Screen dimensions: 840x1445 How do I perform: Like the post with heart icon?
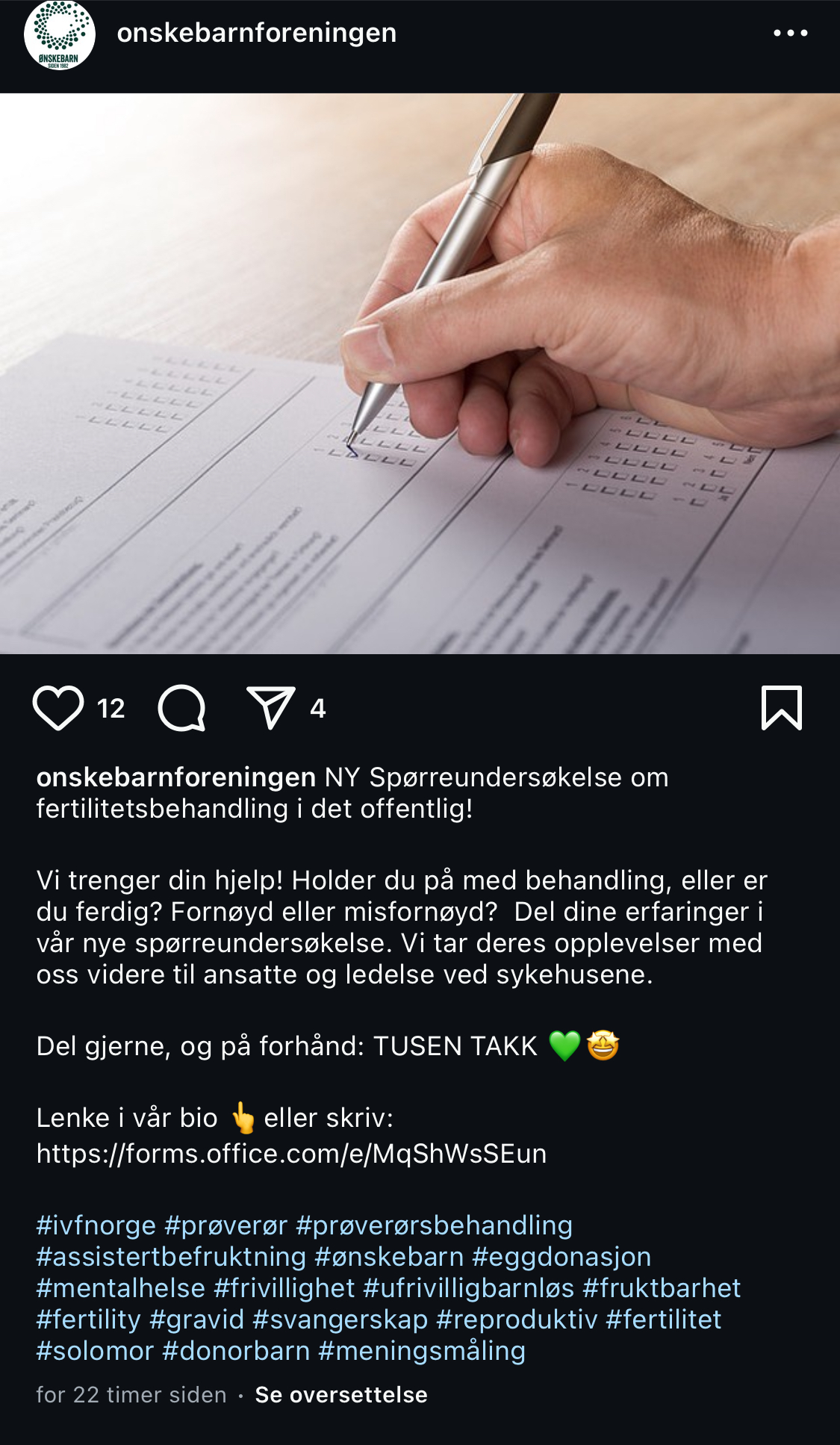point(58,707)
